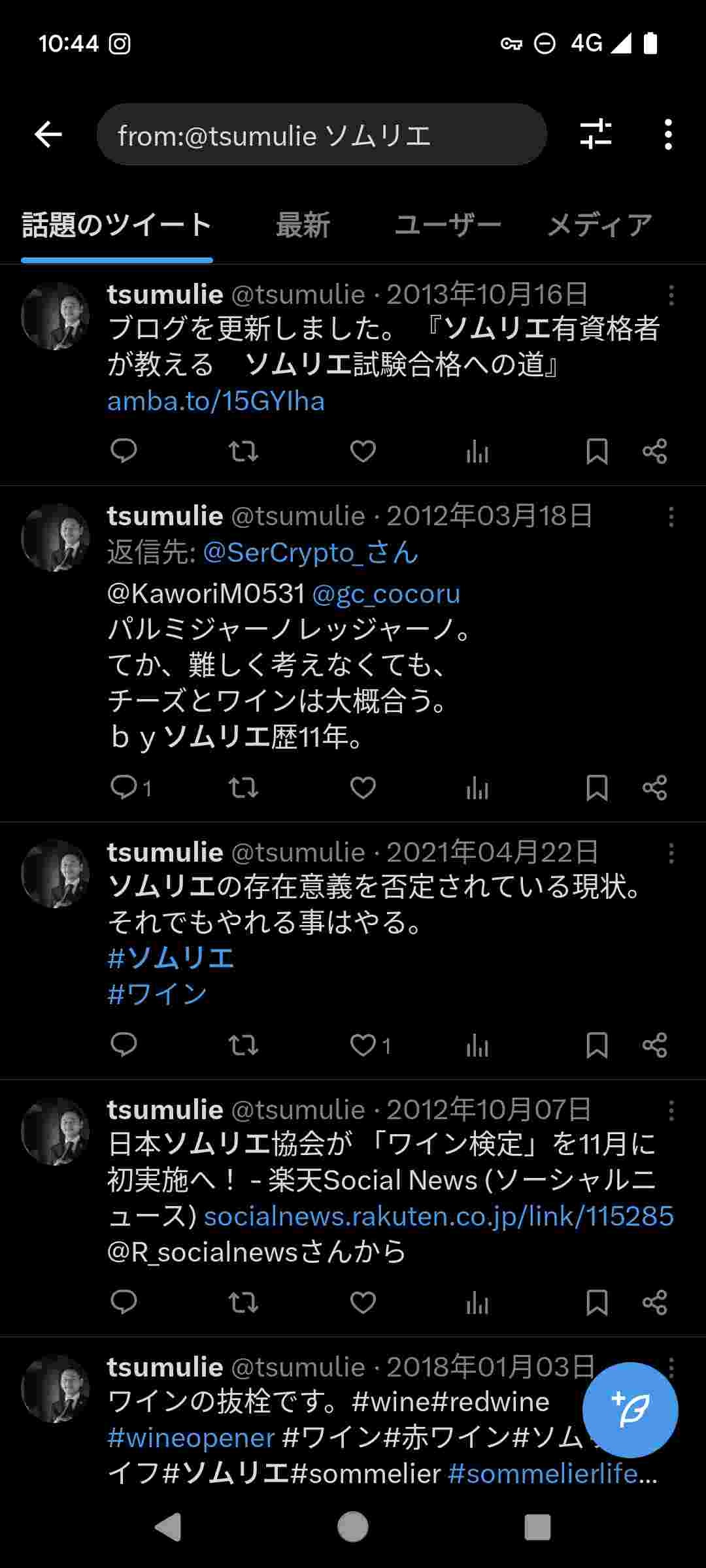Open the @gc_cocoru mention
The height and width of the screenshot is (1568, 706).
click(x=386, y=594)
